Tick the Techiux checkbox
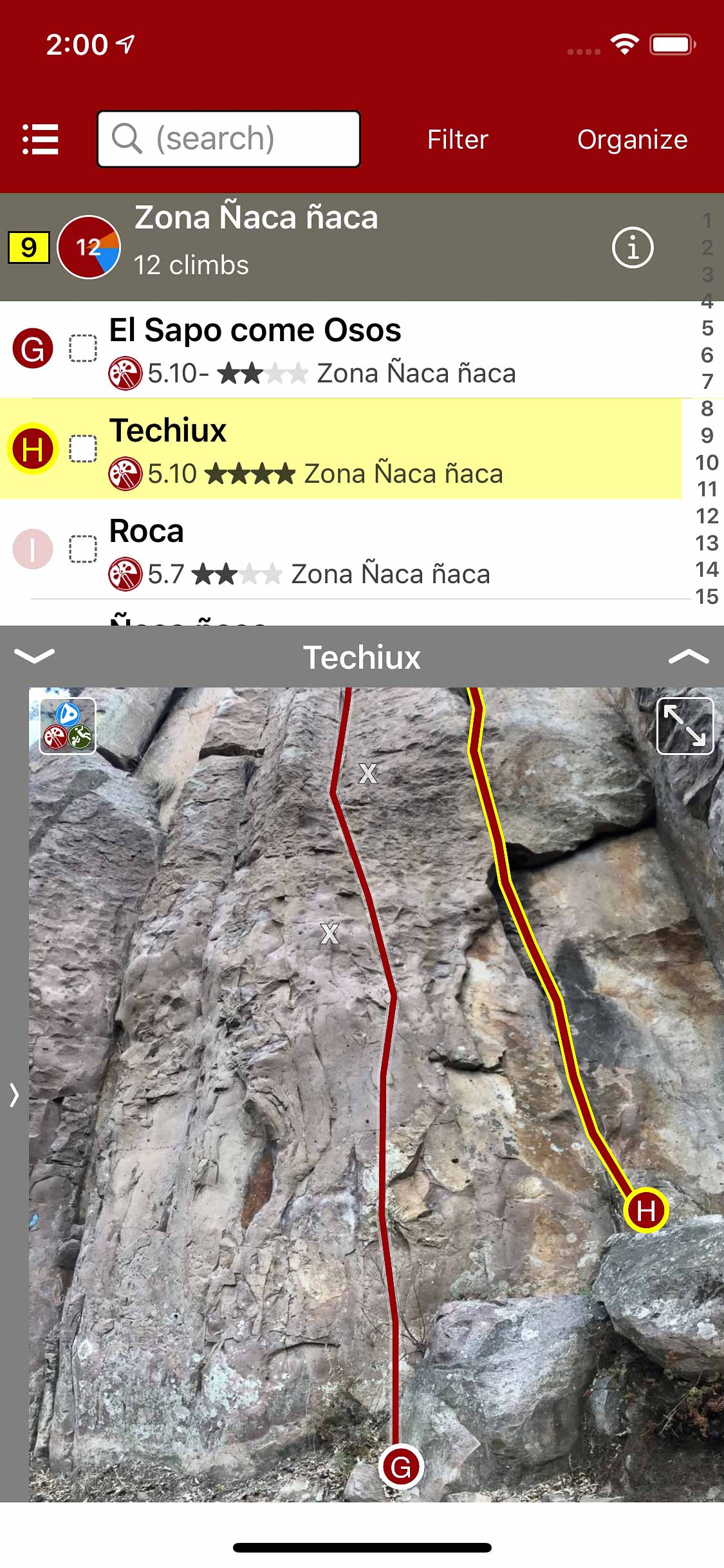Viewport: 724px width, 1568px height. tap(83, 449)
